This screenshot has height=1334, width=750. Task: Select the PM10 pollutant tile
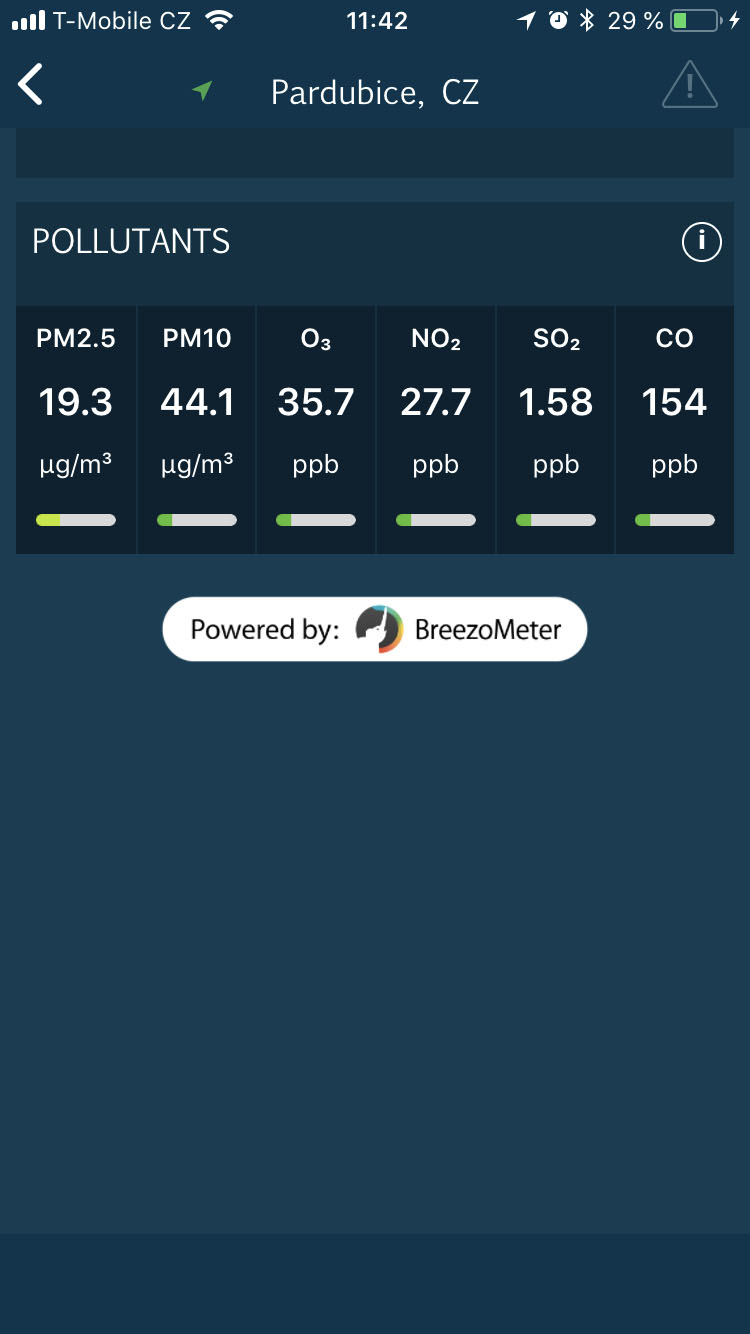[x=197, y=430]
